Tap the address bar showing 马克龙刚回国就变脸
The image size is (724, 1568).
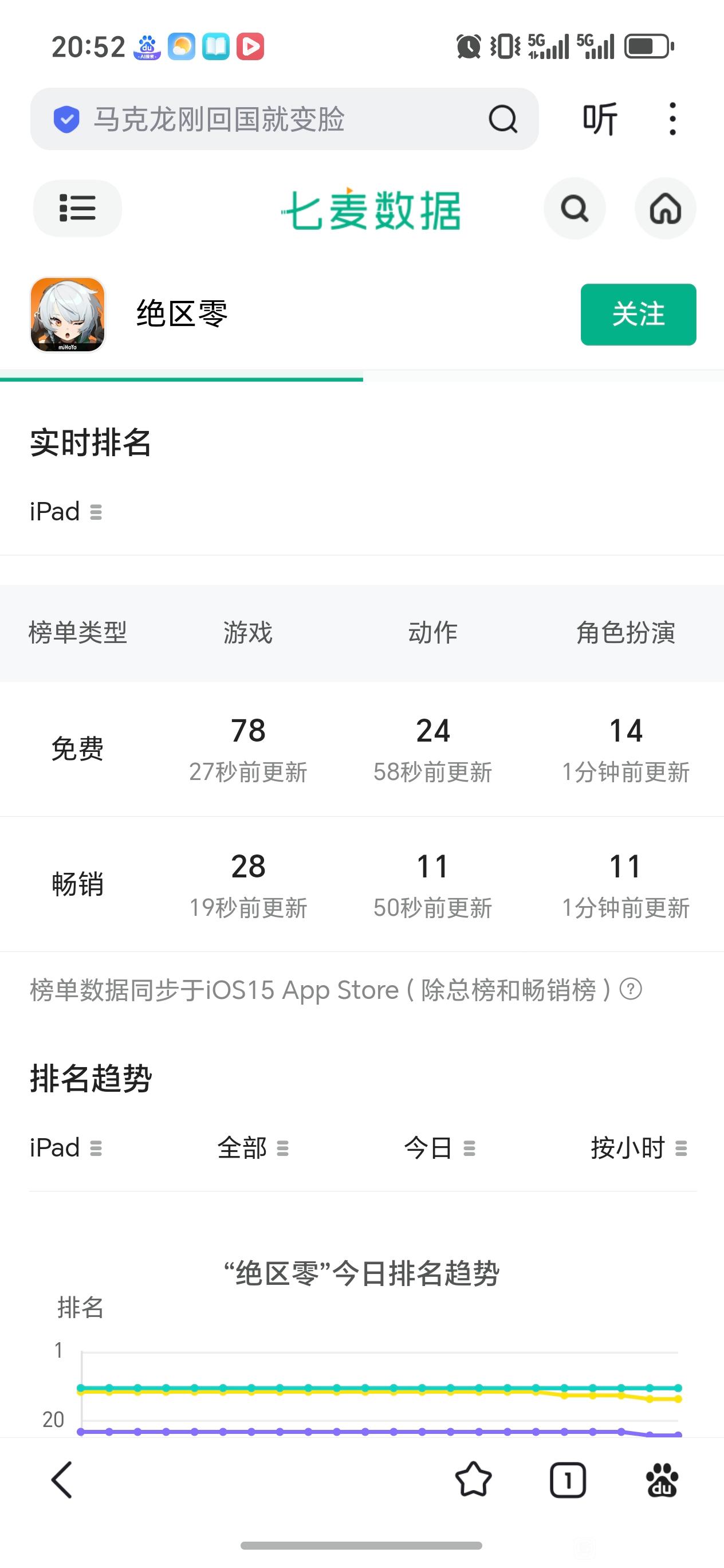click(267, 119)
